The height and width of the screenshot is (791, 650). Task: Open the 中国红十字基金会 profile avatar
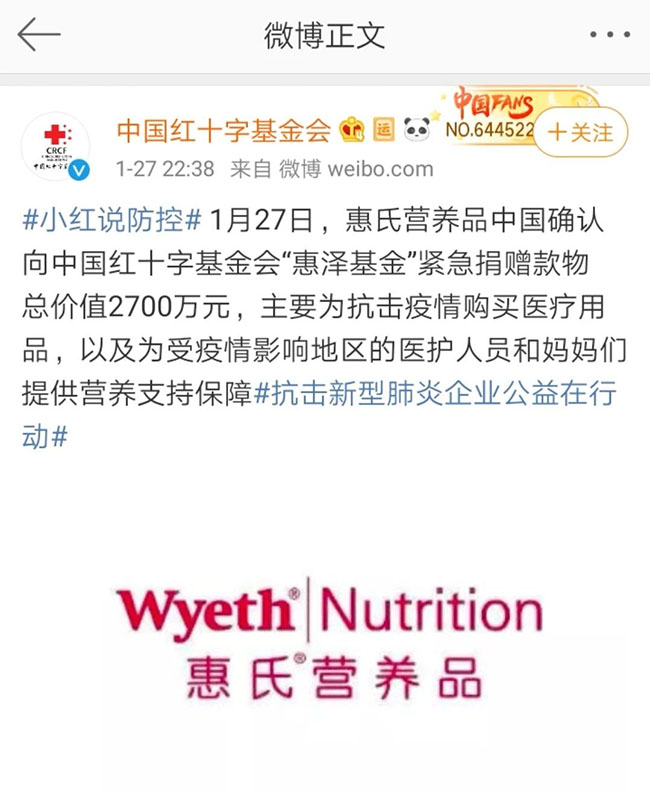pos(56,146)
